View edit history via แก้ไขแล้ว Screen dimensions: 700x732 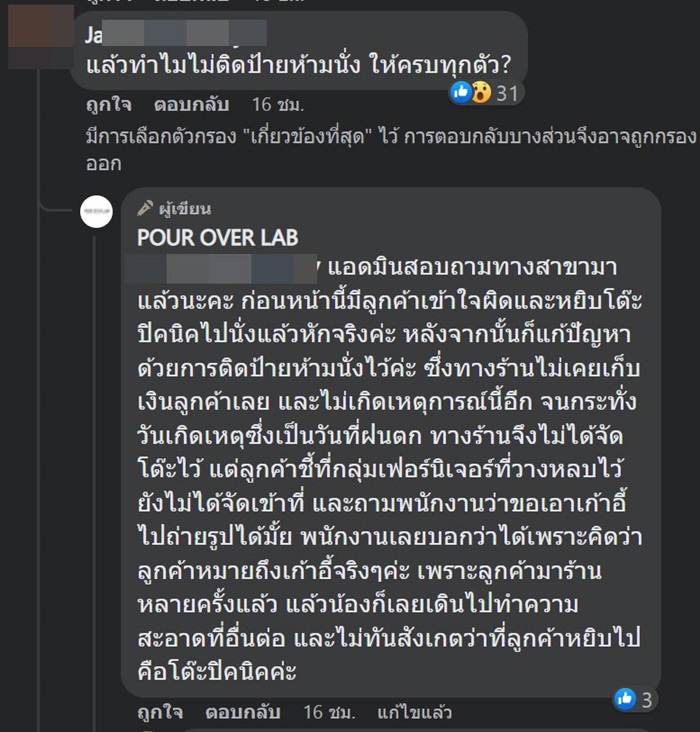pos(414,713)
